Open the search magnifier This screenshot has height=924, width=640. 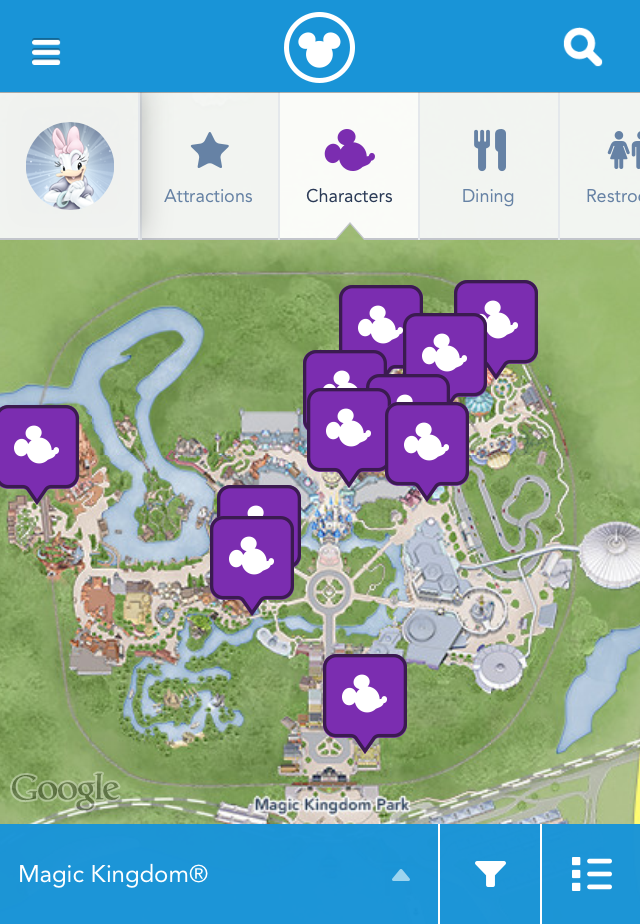pos(582,47)
